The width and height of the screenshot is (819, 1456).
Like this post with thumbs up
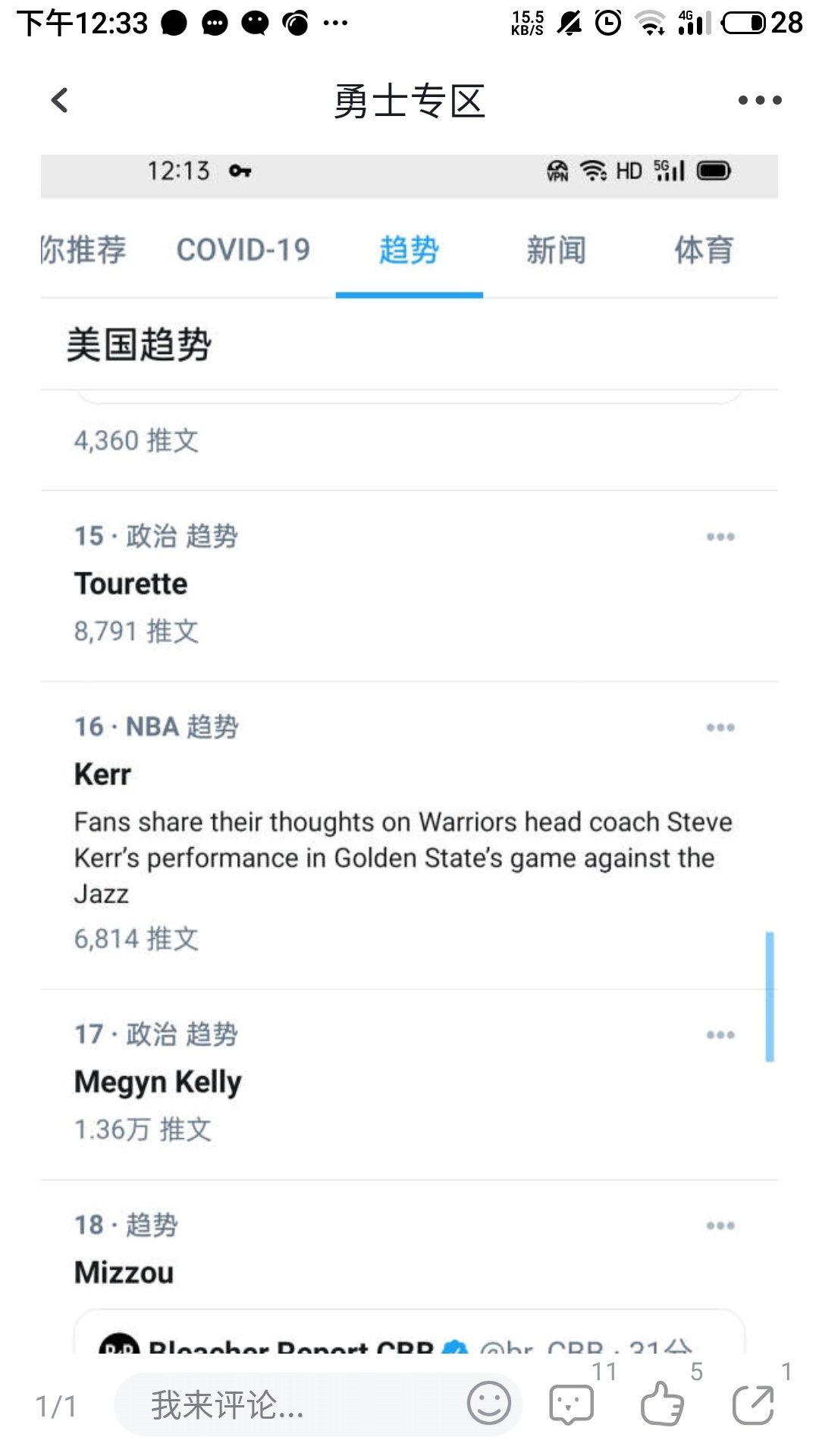[x=662, y=1404]
